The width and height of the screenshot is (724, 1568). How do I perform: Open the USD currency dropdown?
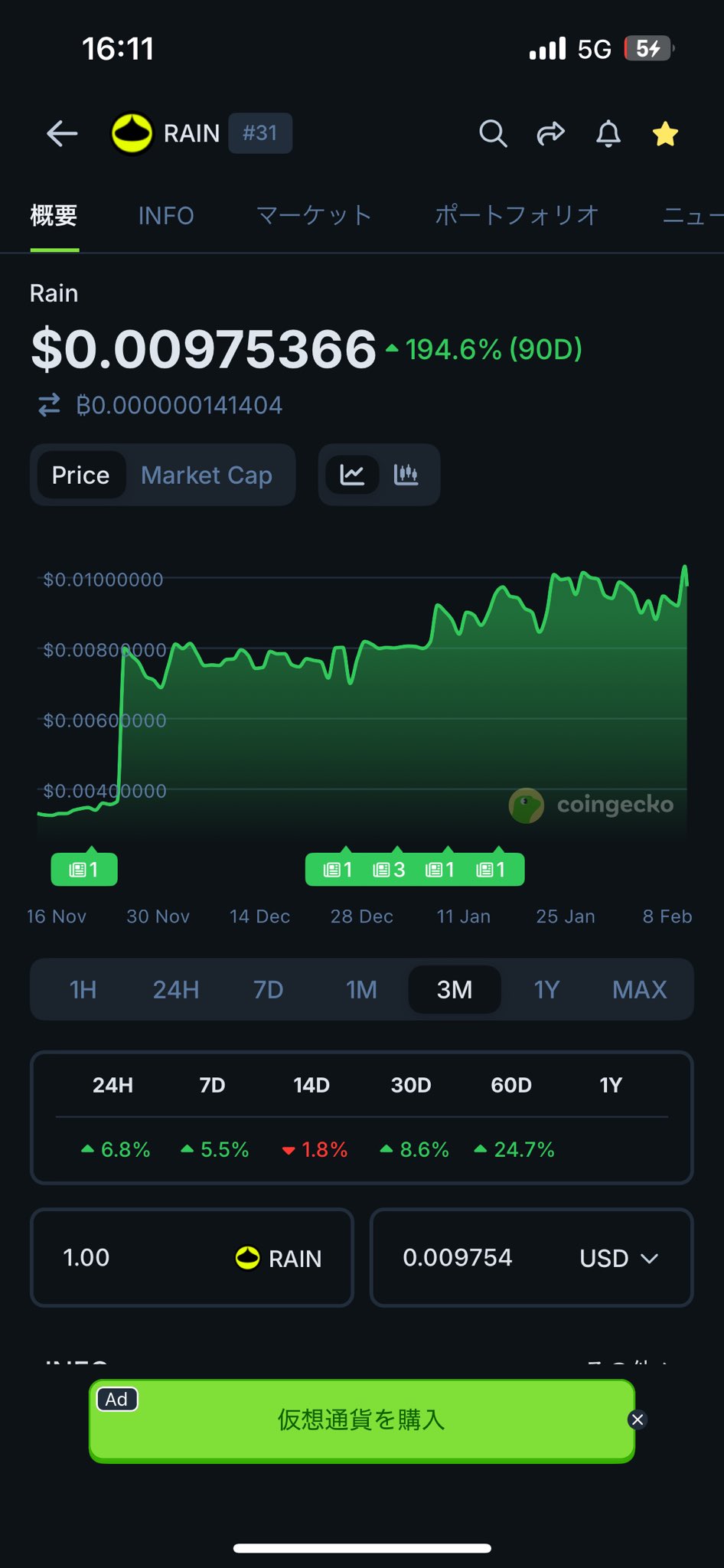618,1258
